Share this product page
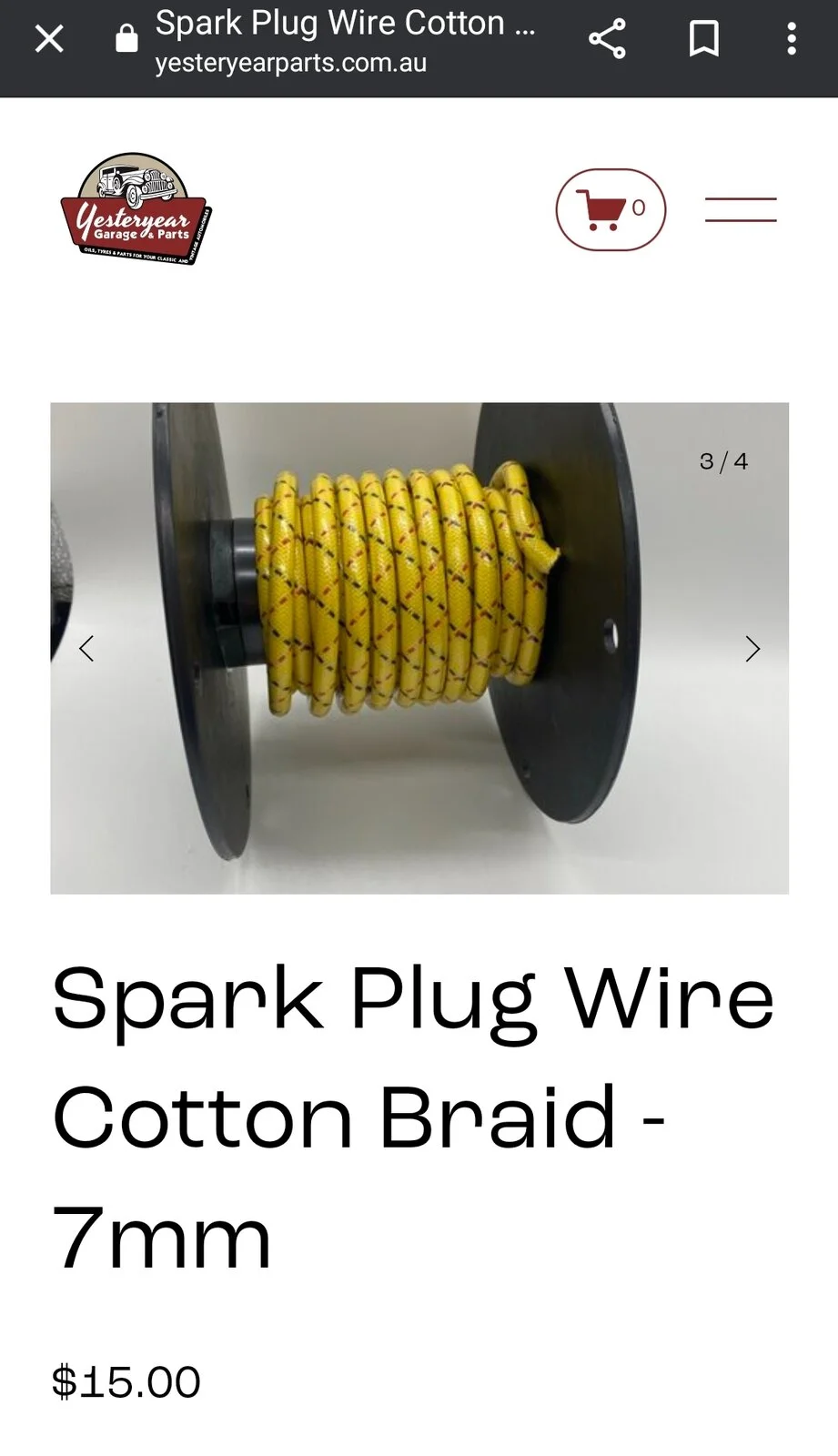The width and height of the screenshot is (838, 1456). click(607, 39)
